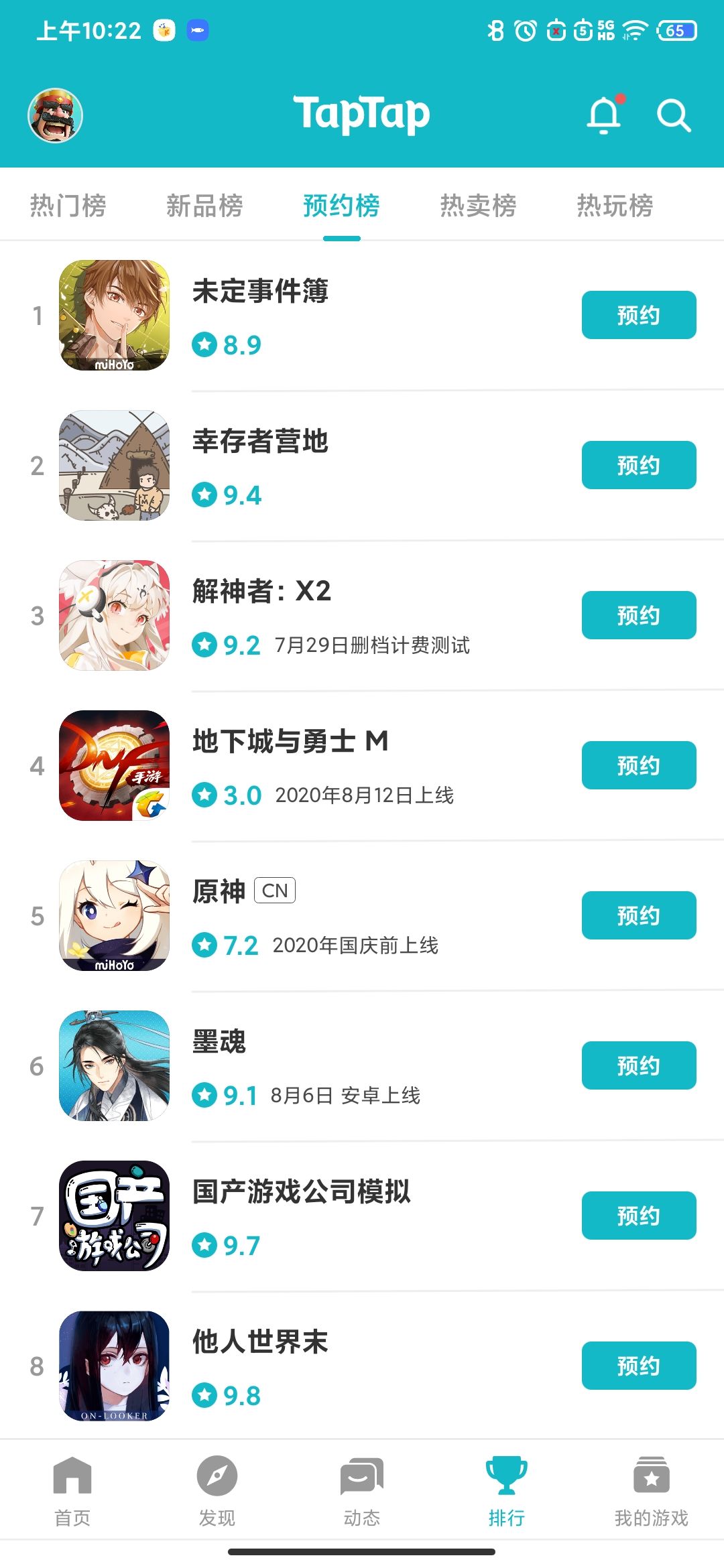Switch to the 热门榜 tab

[x=68, y=206]
